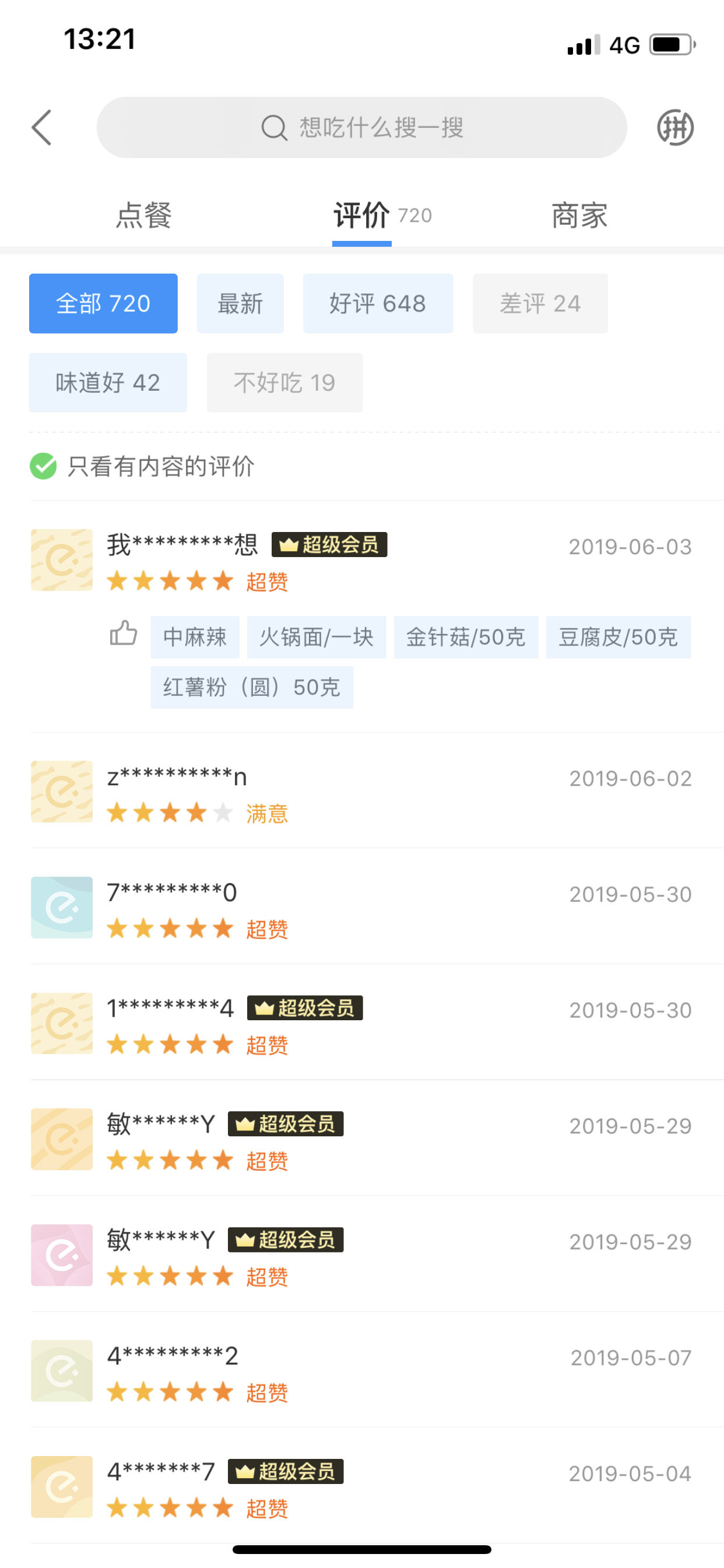Filter by 不好吃 19 tag
Image resolution: width=724 pixels, height=1568 pixels.
pyautogui.click(x=284, y=383)
